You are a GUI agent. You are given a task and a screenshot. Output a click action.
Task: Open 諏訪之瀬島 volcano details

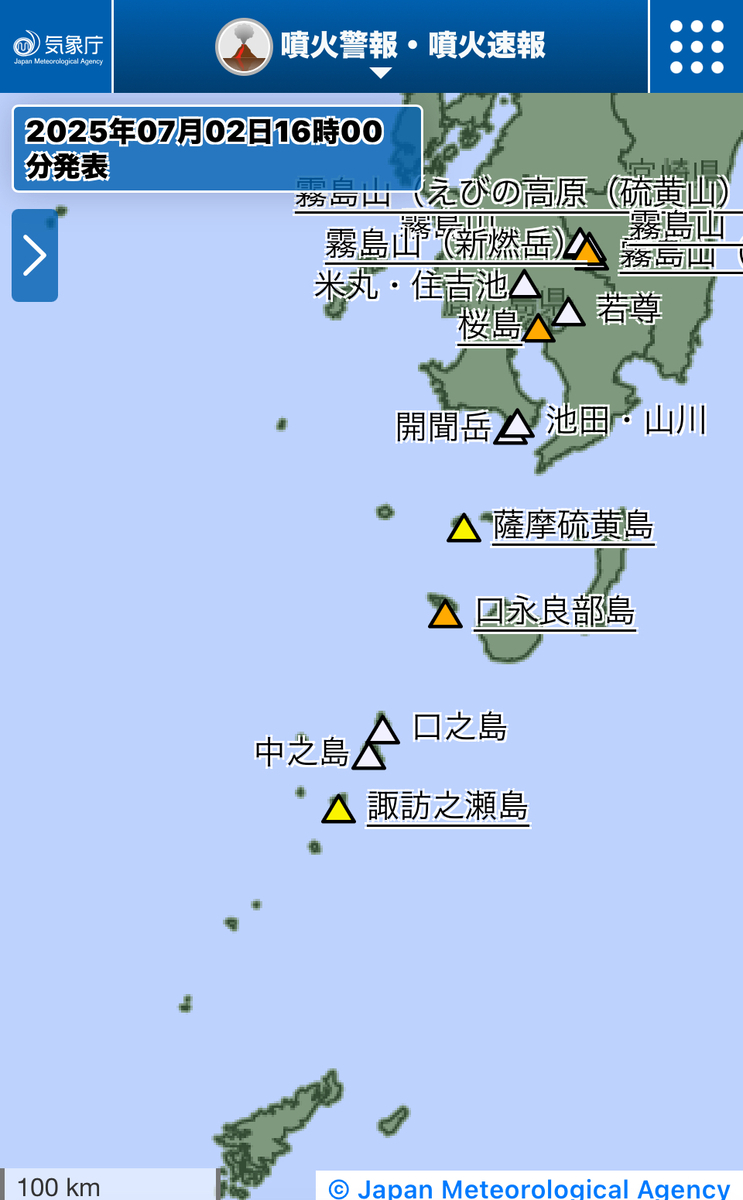point(448,806)
